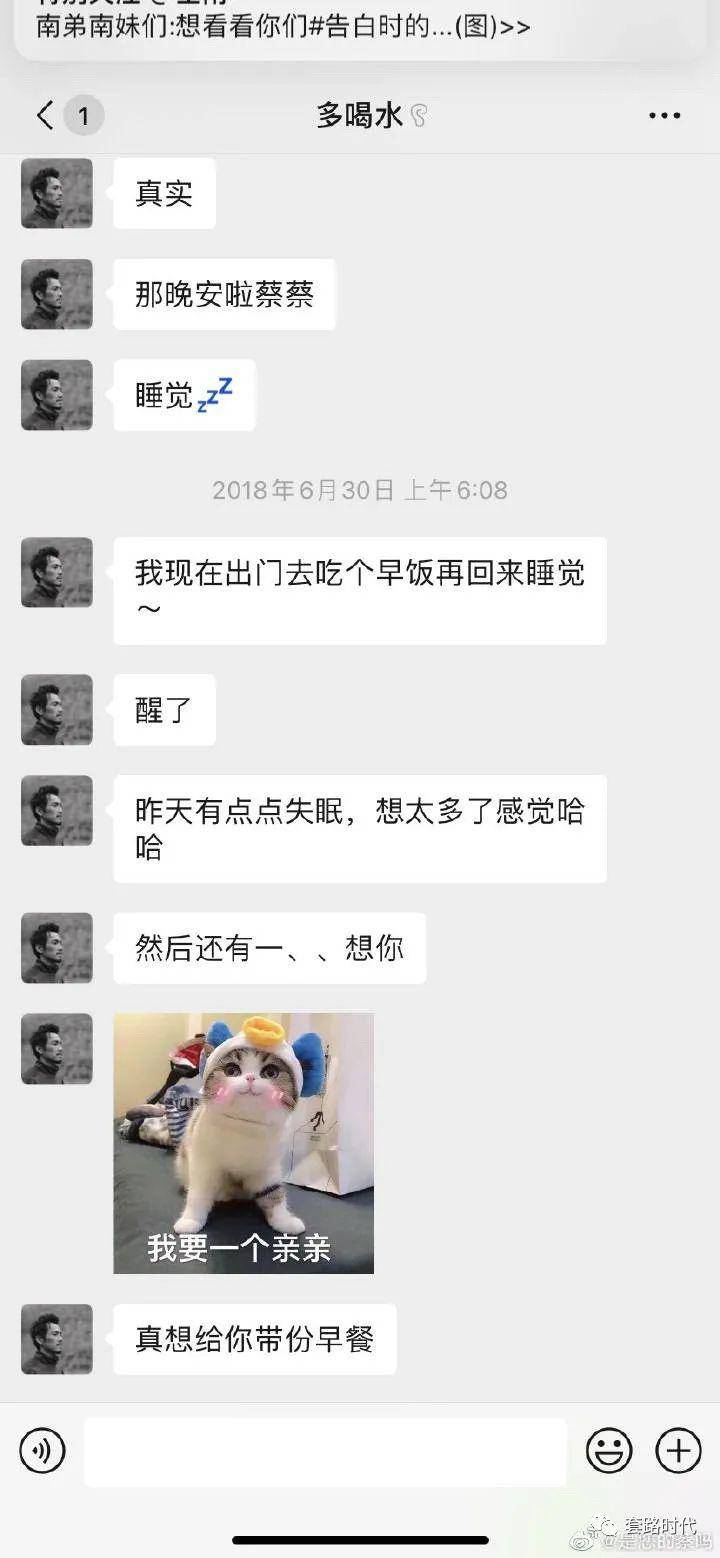
Task: View the 我要一个亲亲 cat sticker
Action: click(x=243, y=1143)
